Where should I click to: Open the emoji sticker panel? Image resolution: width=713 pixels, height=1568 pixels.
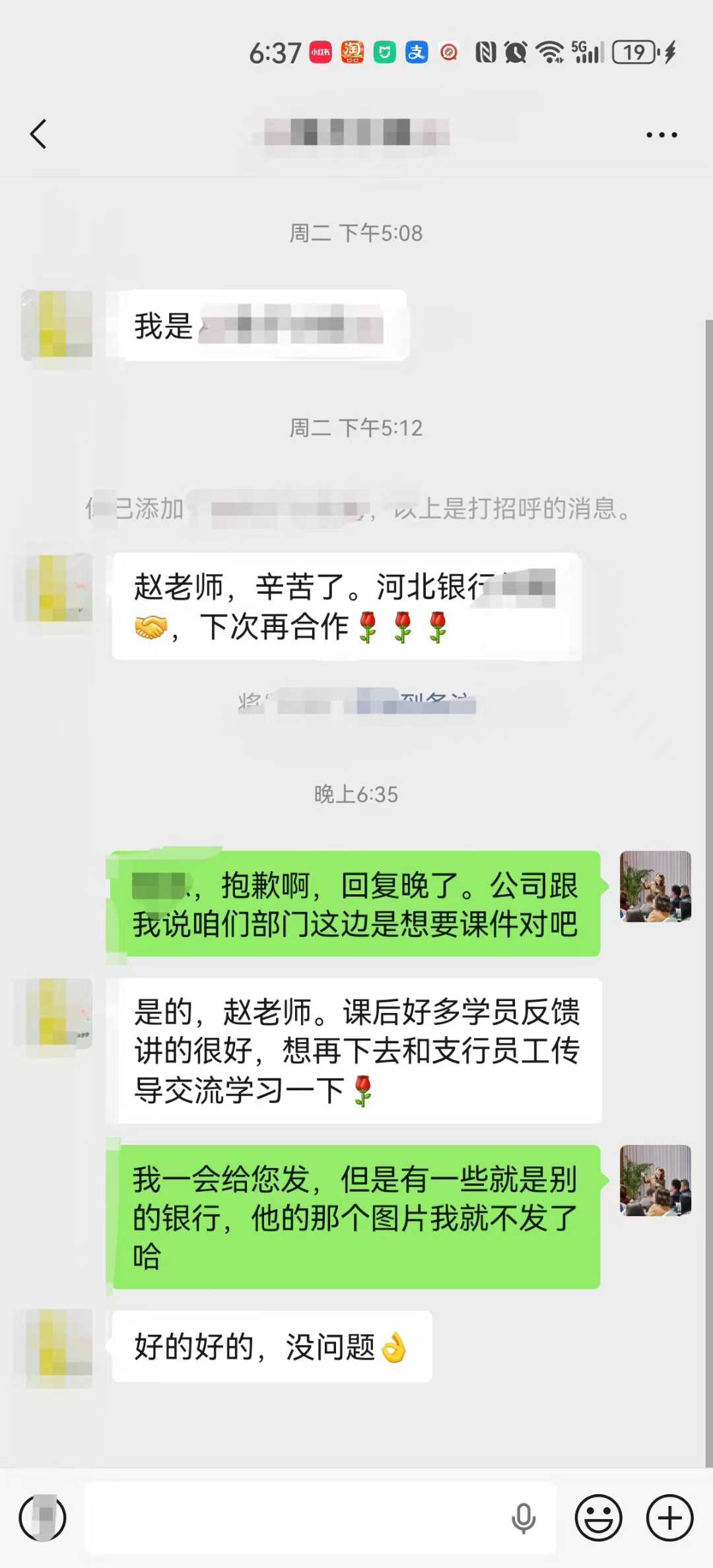[598, 1517]
